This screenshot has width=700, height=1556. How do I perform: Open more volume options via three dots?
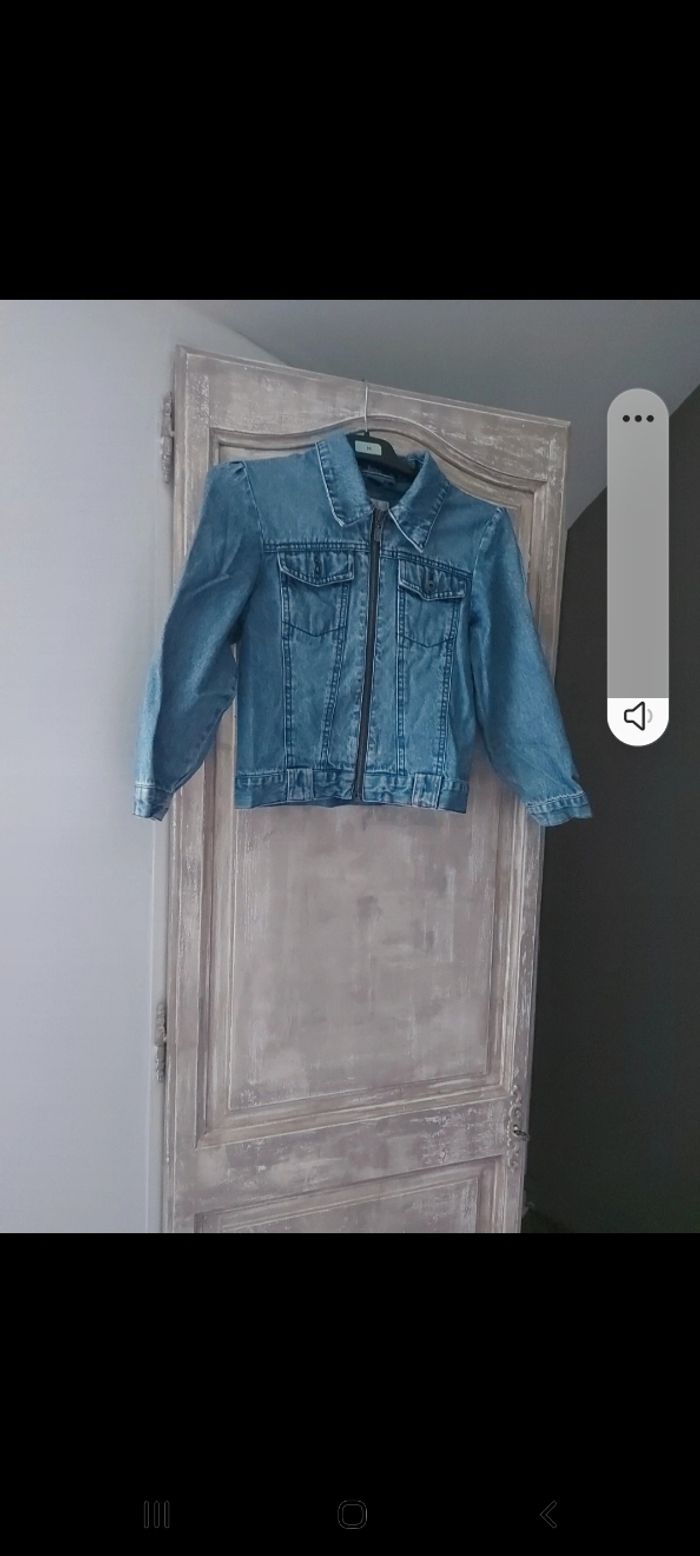coord(637,418)
